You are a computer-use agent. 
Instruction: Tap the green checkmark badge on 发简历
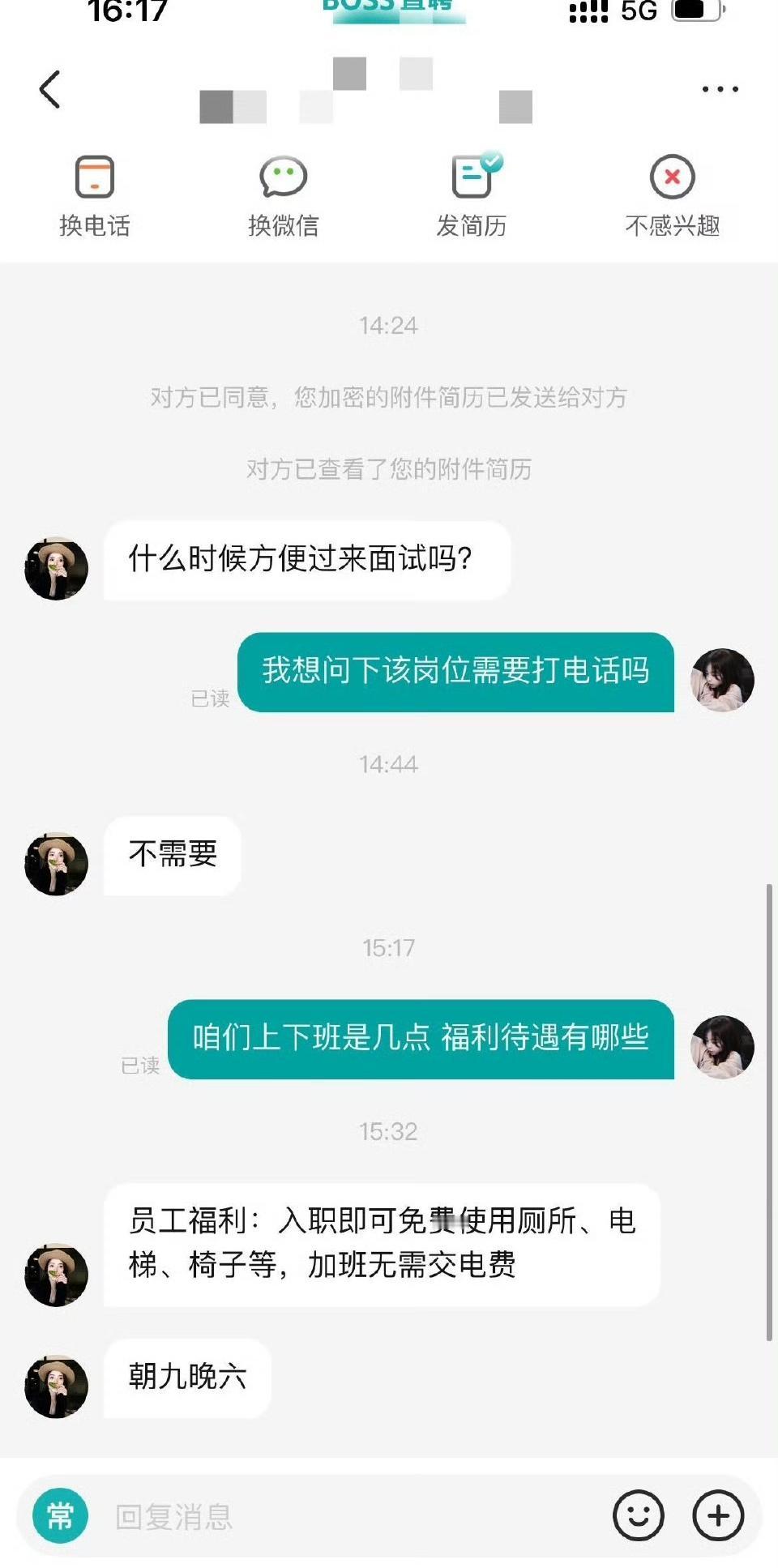coord(489,160)
